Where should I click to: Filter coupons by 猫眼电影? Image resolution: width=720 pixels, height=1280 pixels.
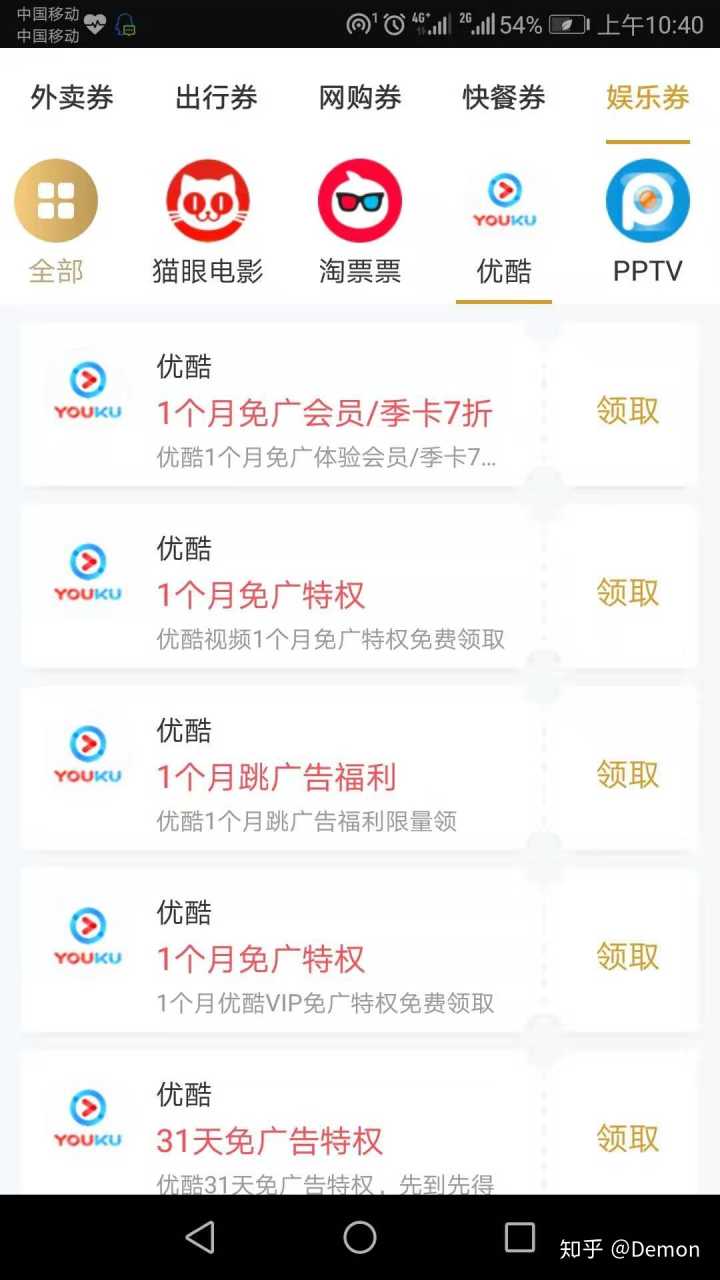coord(208,222)
